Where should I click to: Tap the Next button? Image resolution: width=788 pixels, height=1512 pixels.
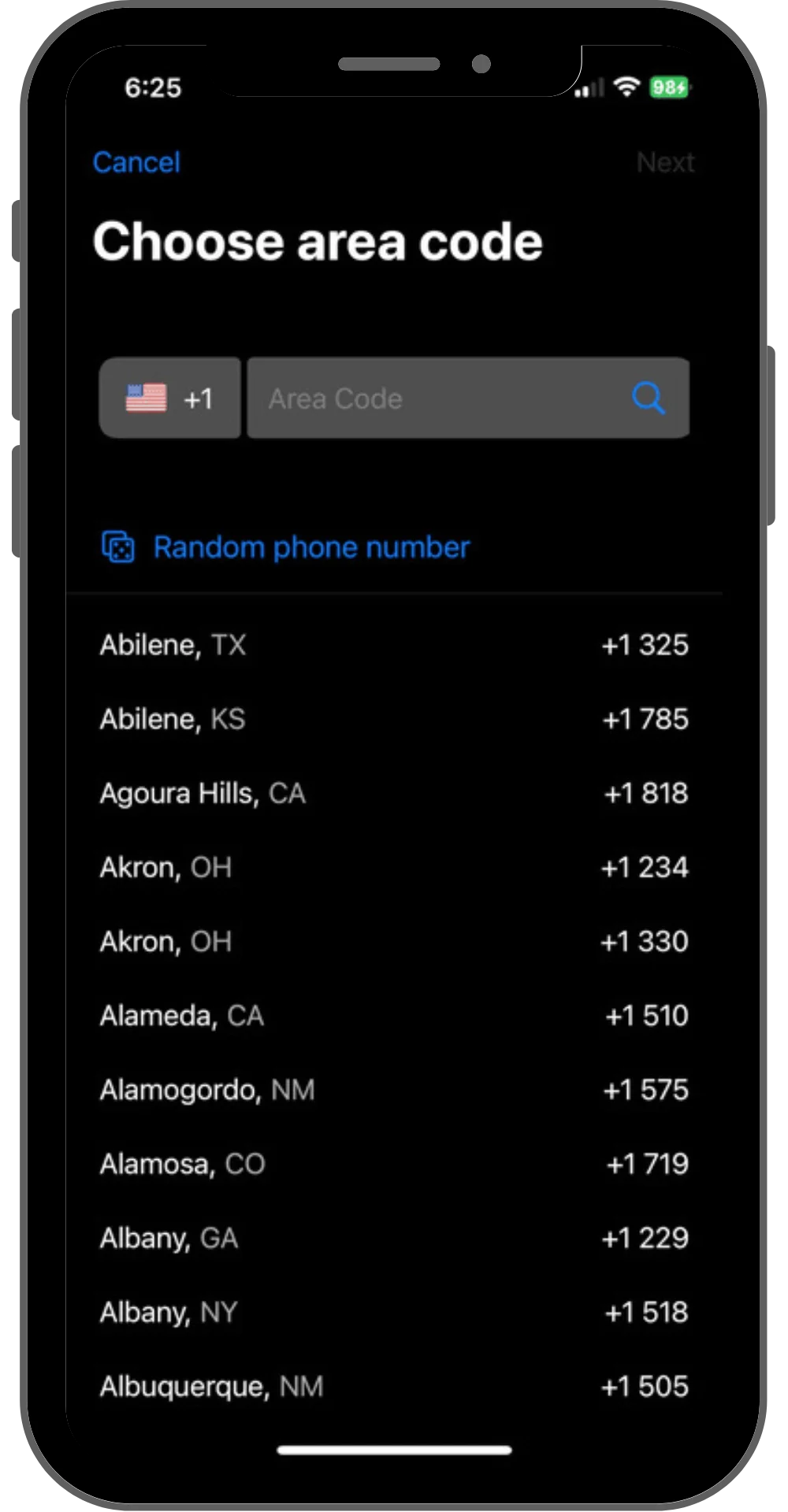[665, 162]
